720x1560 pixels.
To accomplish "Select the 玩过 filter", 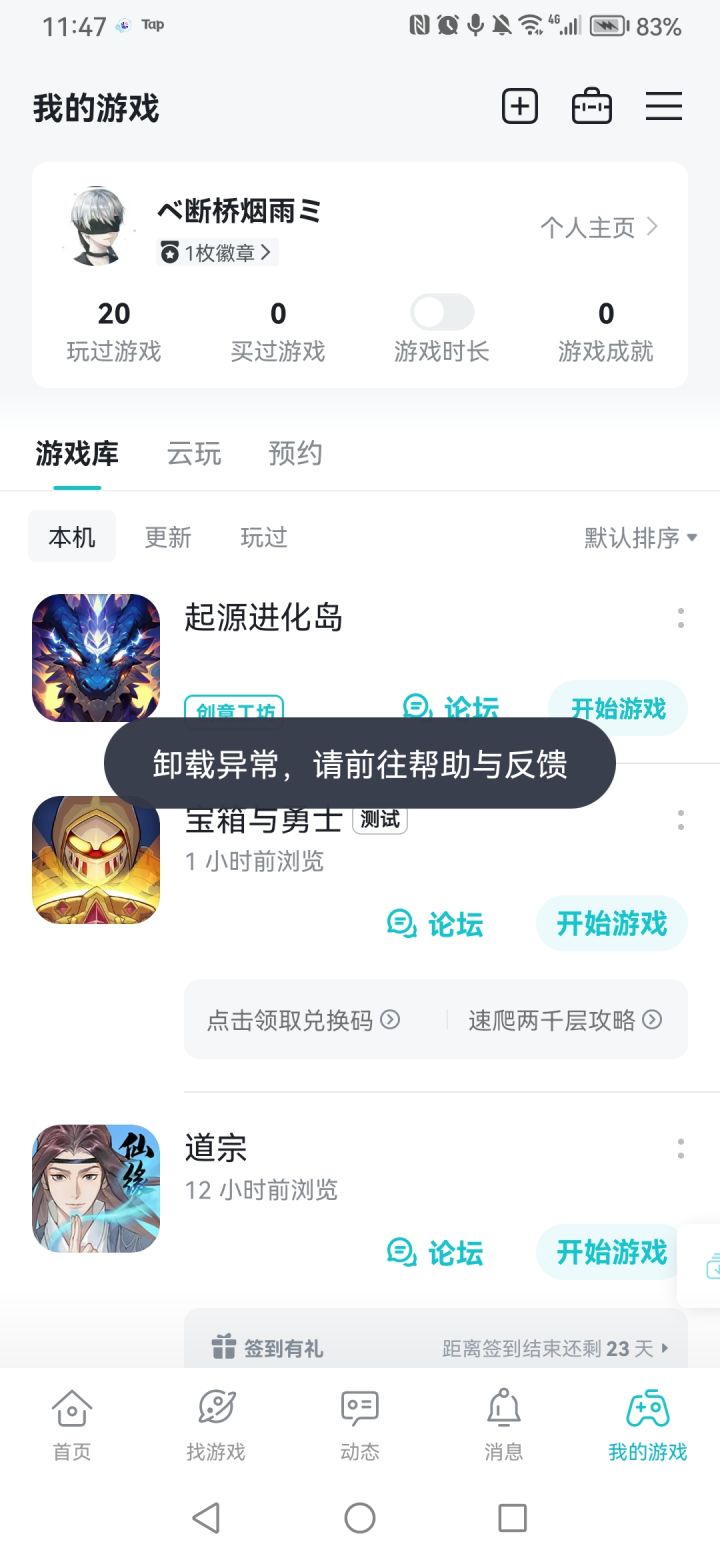I will click(264, 537).
